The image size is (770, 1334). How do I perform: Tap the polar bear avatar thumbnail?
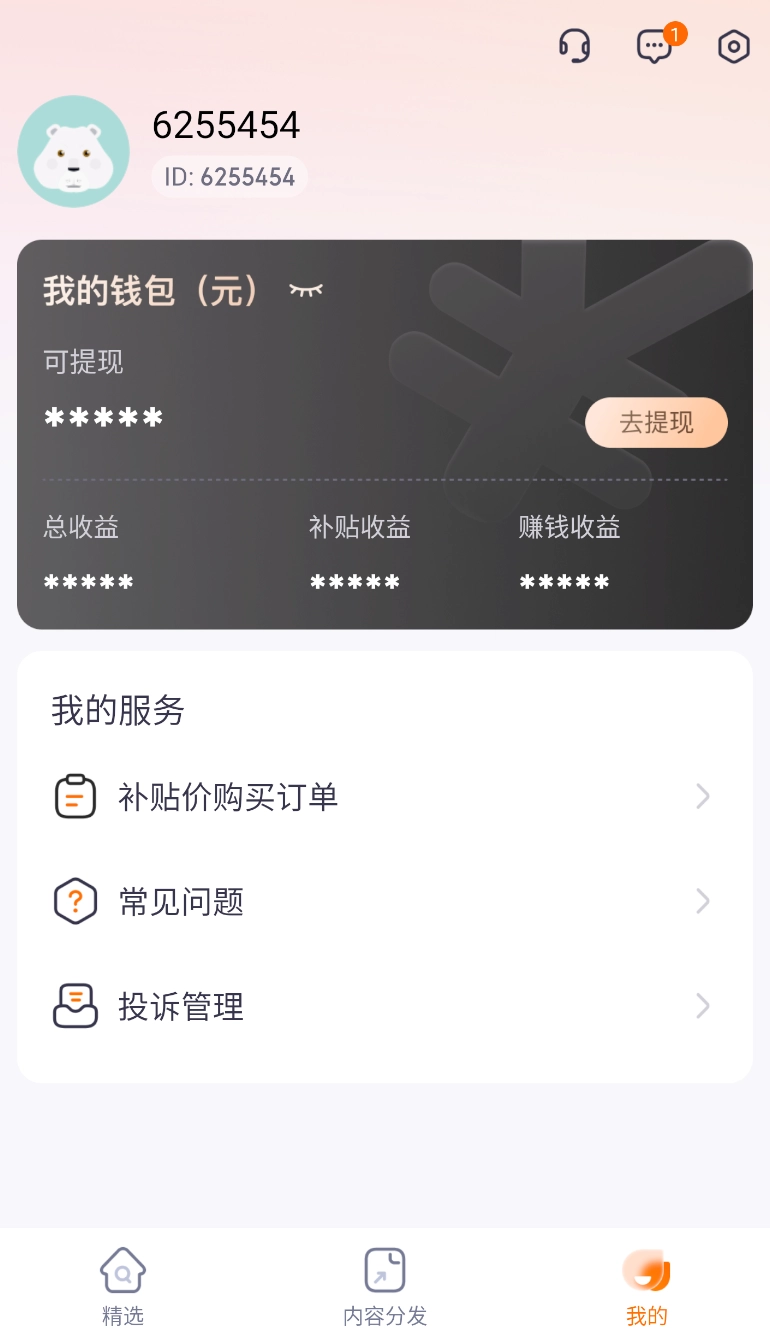[73, 151]
